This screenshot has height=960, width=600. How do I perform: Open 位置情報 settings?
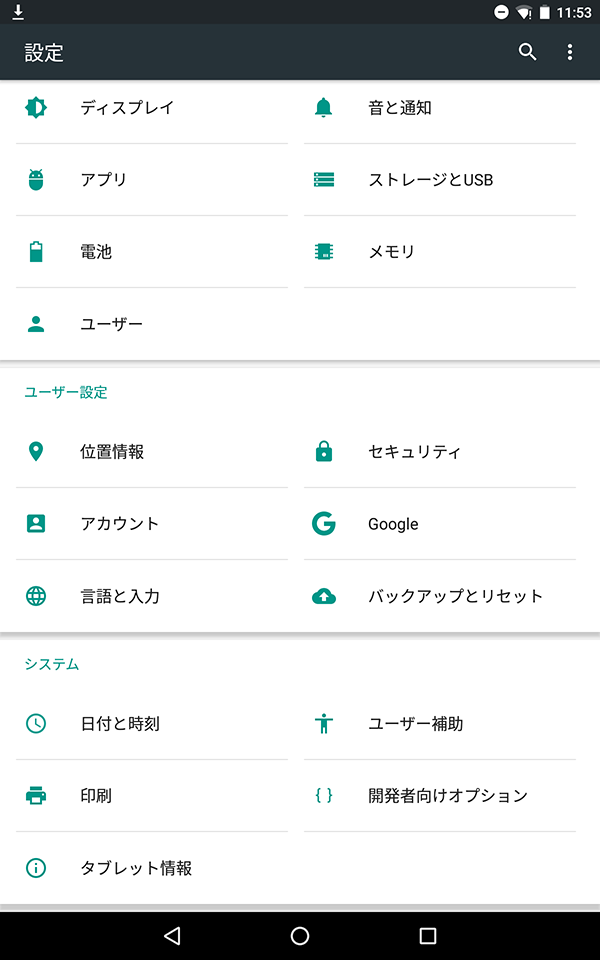point(152,452)
